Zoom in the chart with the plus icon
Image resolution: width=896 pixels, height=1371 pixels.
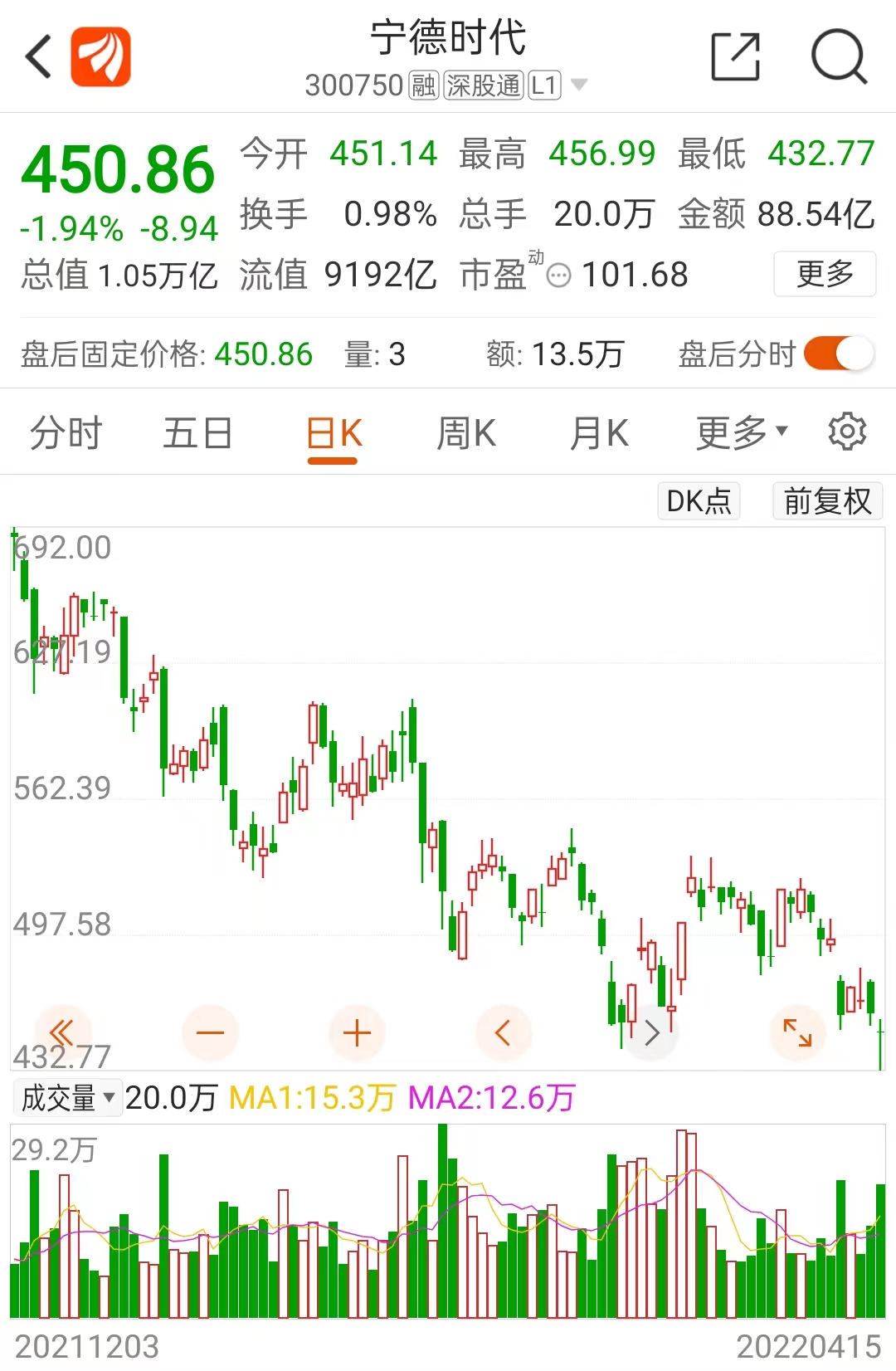[x=357, y=1032]
